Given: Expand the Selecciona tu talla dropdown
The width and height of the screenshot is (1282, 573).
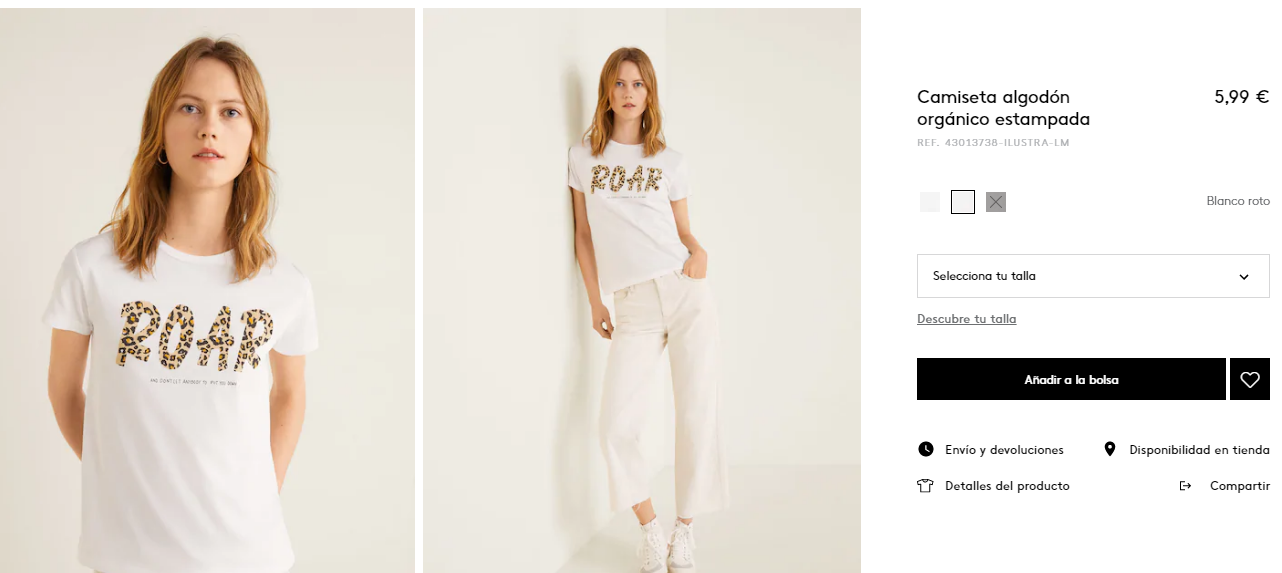Looking at the screenshot, I should click(1092, 276).
